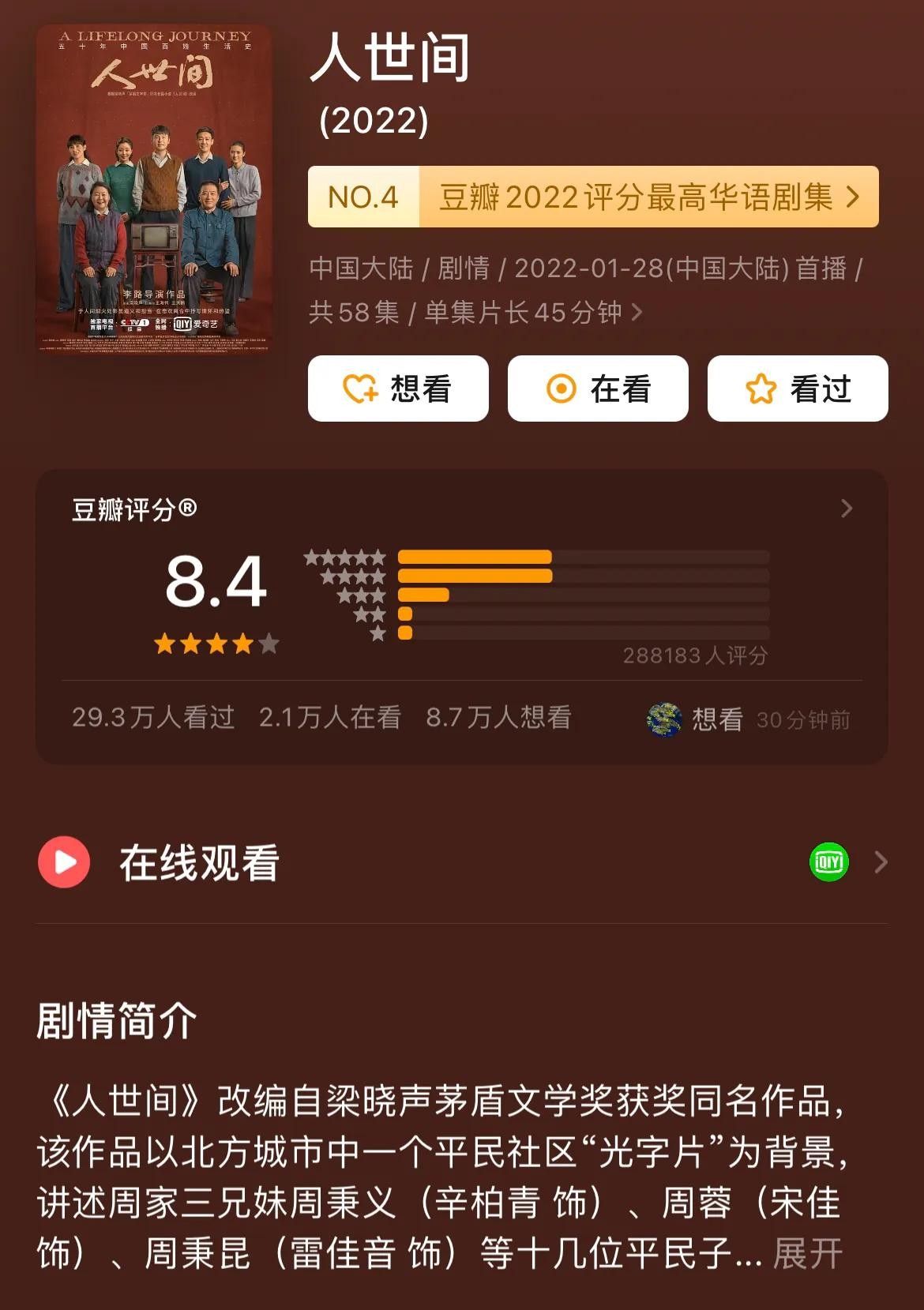
Task: Open the 豆瓣评分 rating details
Action: coord(846,509)
